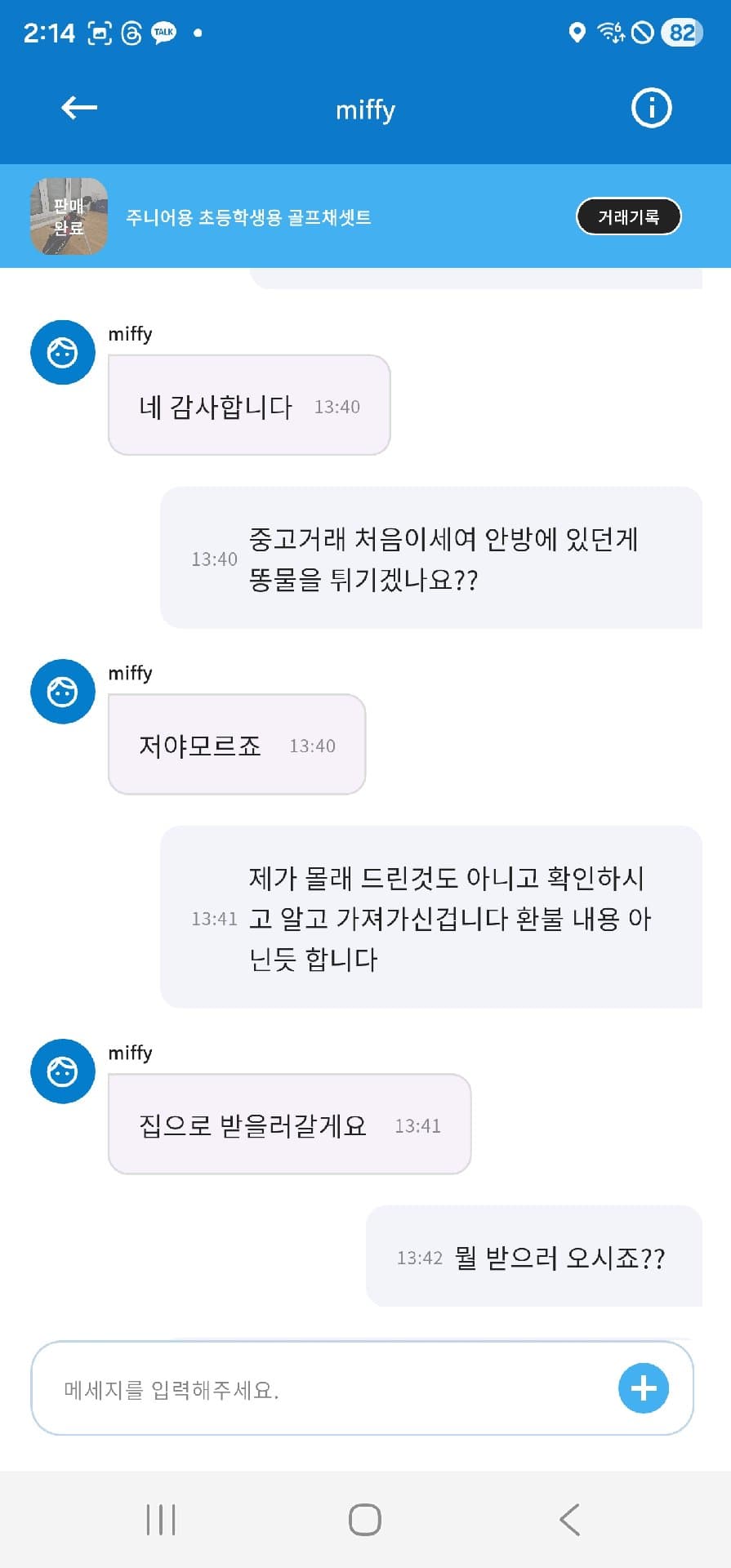
Task: Tap the plus attach button
Action: tap(644, 1388)
